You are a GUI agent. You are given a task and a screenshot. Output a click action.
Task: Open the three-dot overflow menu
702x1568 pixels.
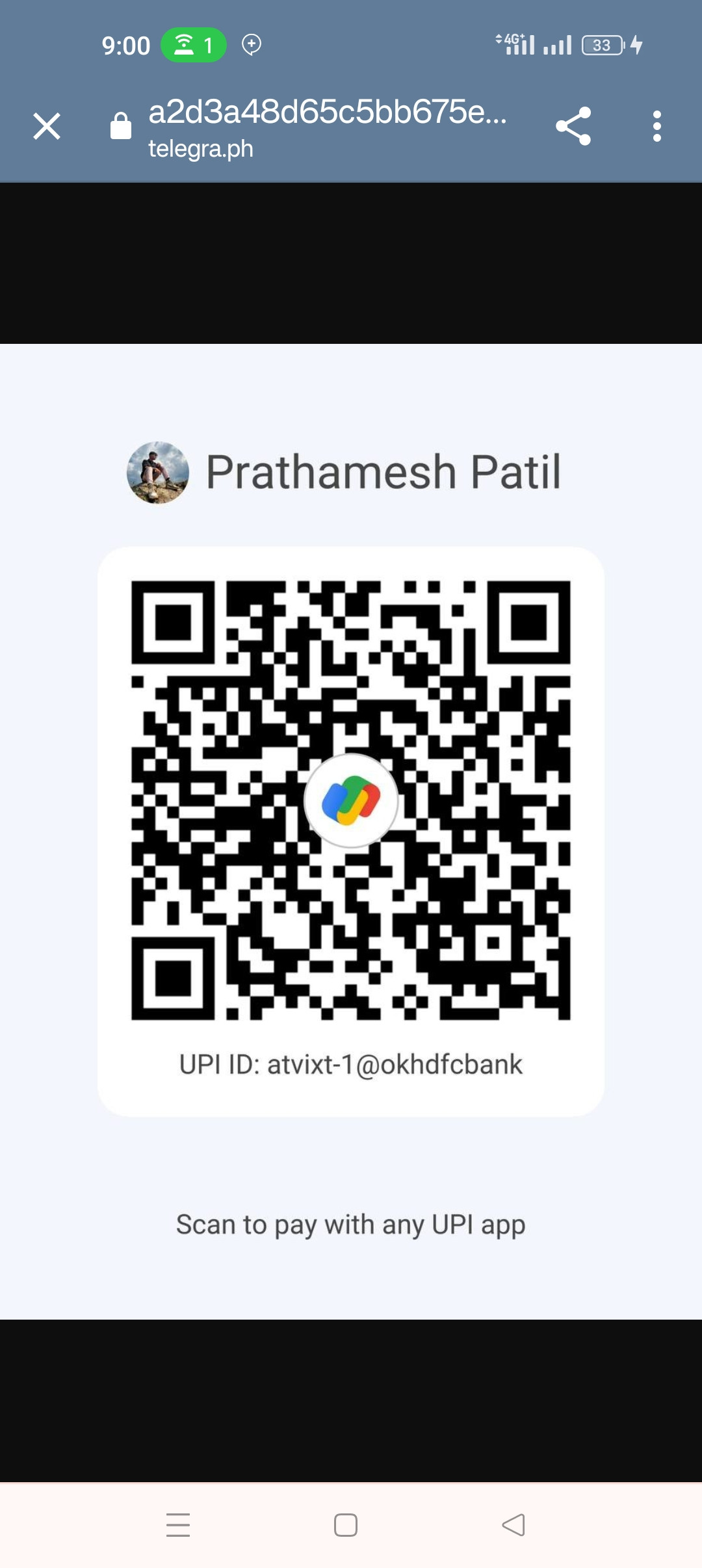pos(657,126)
